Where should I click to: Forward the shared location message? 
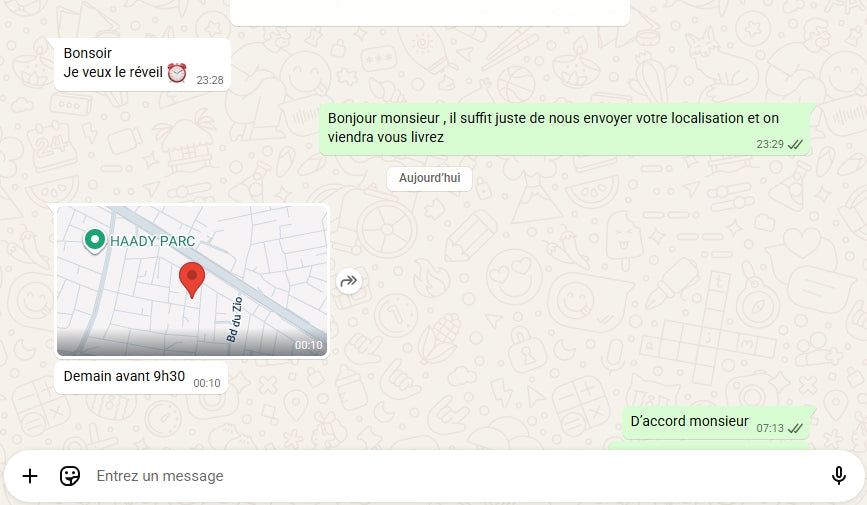[x=348, y=282]
